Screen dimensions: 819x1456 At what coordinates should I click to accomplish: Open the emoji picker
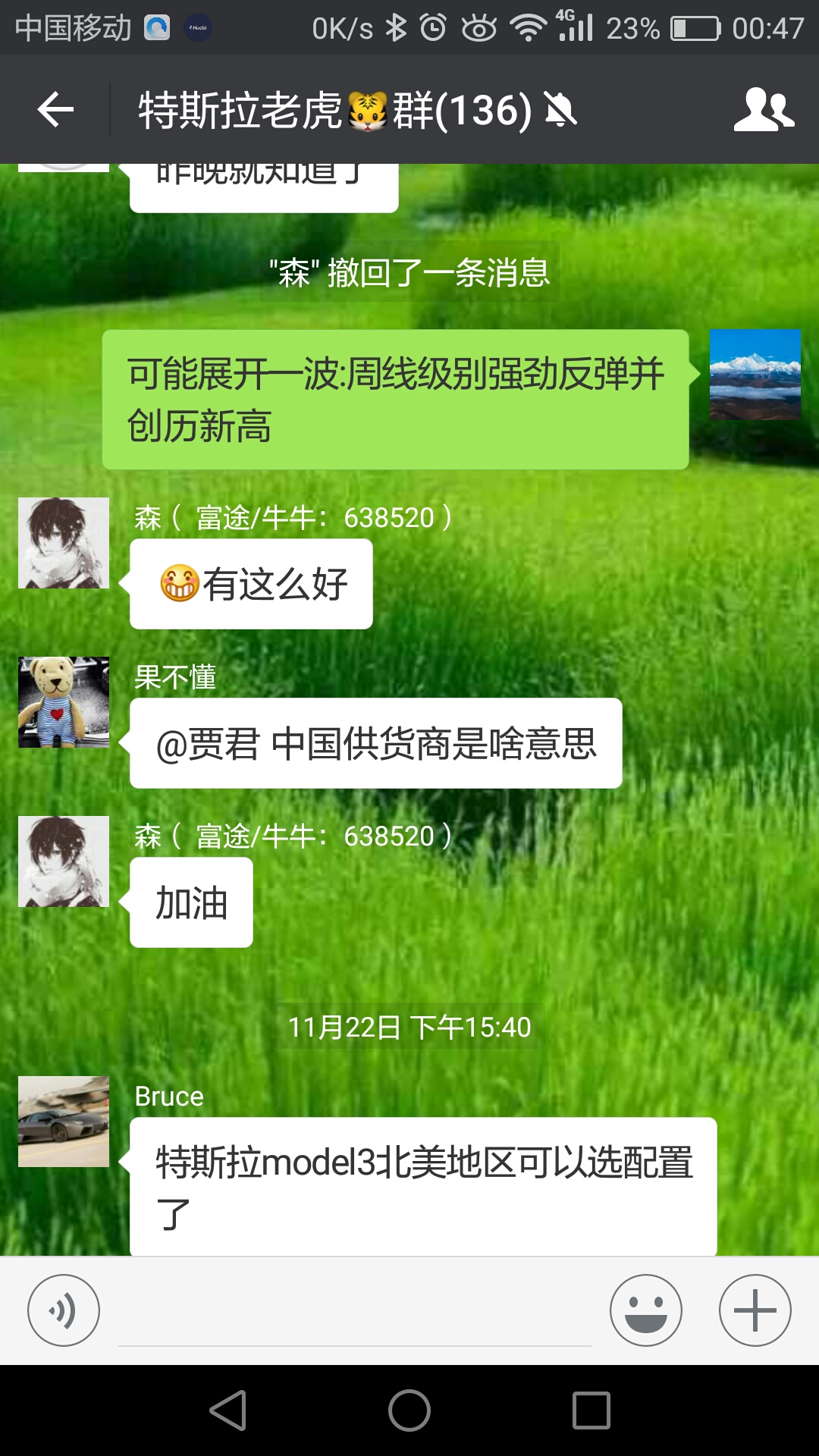point(645,1310)
